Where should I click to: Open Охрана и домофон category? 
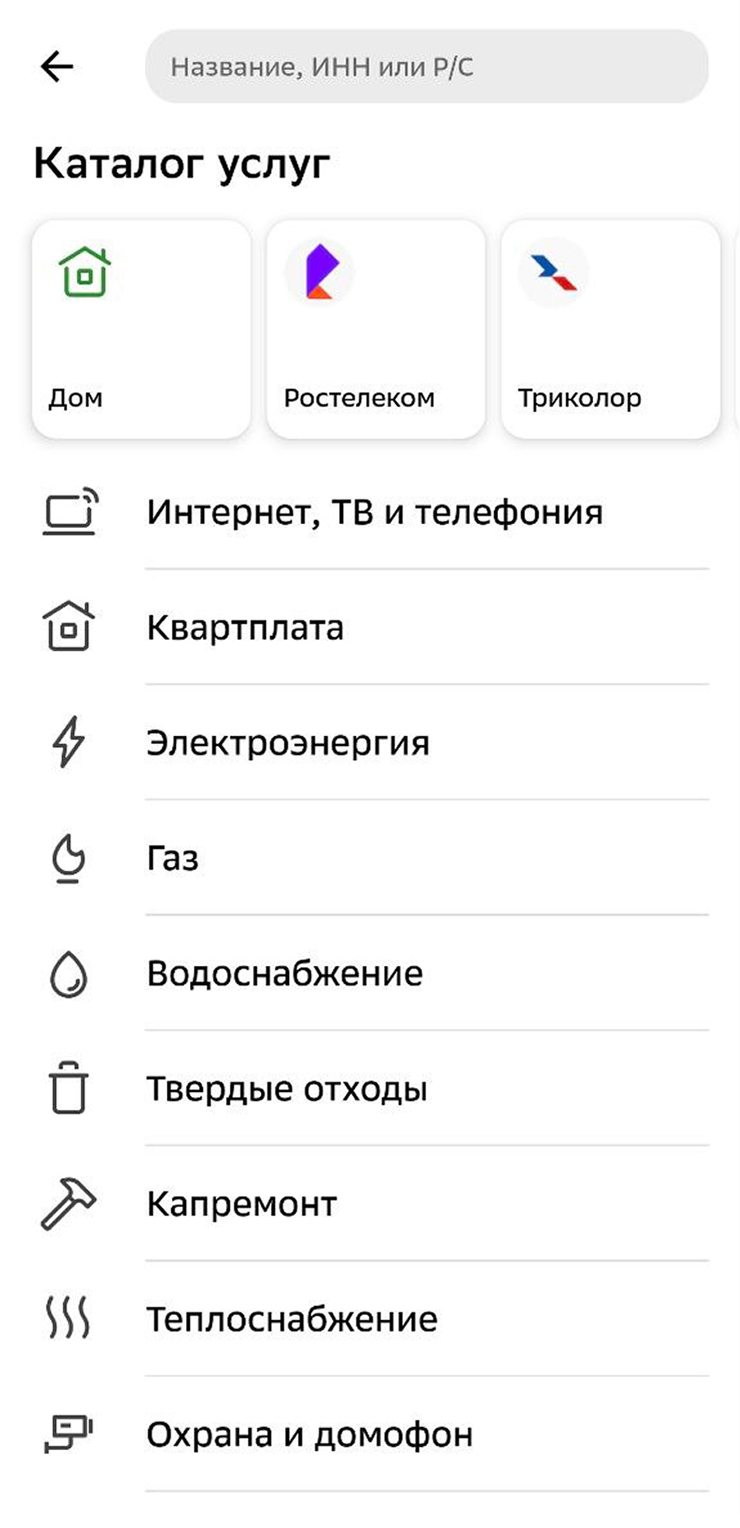309,1435
